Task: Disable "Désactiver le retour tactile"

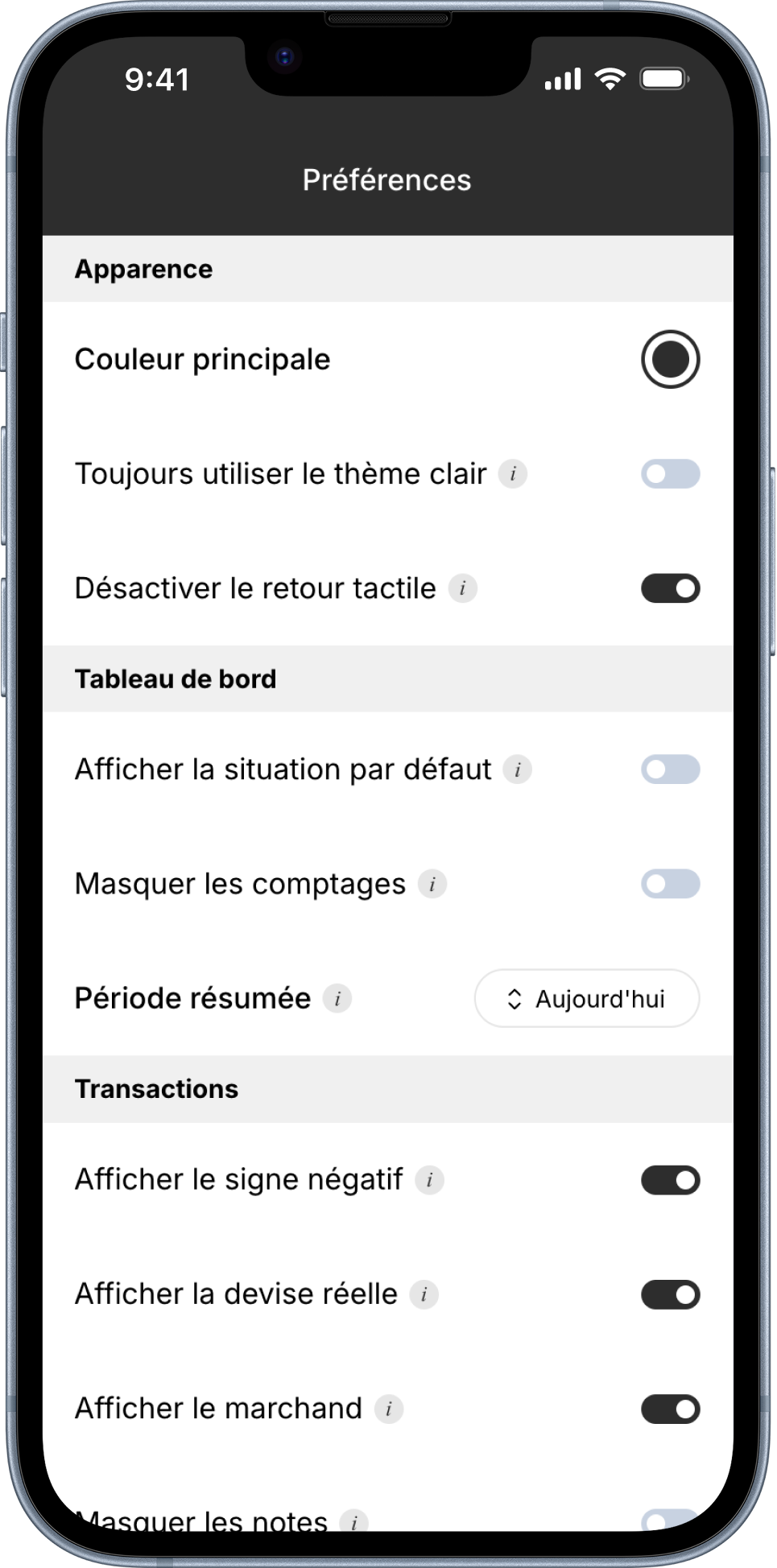Action: coord(670,588)
